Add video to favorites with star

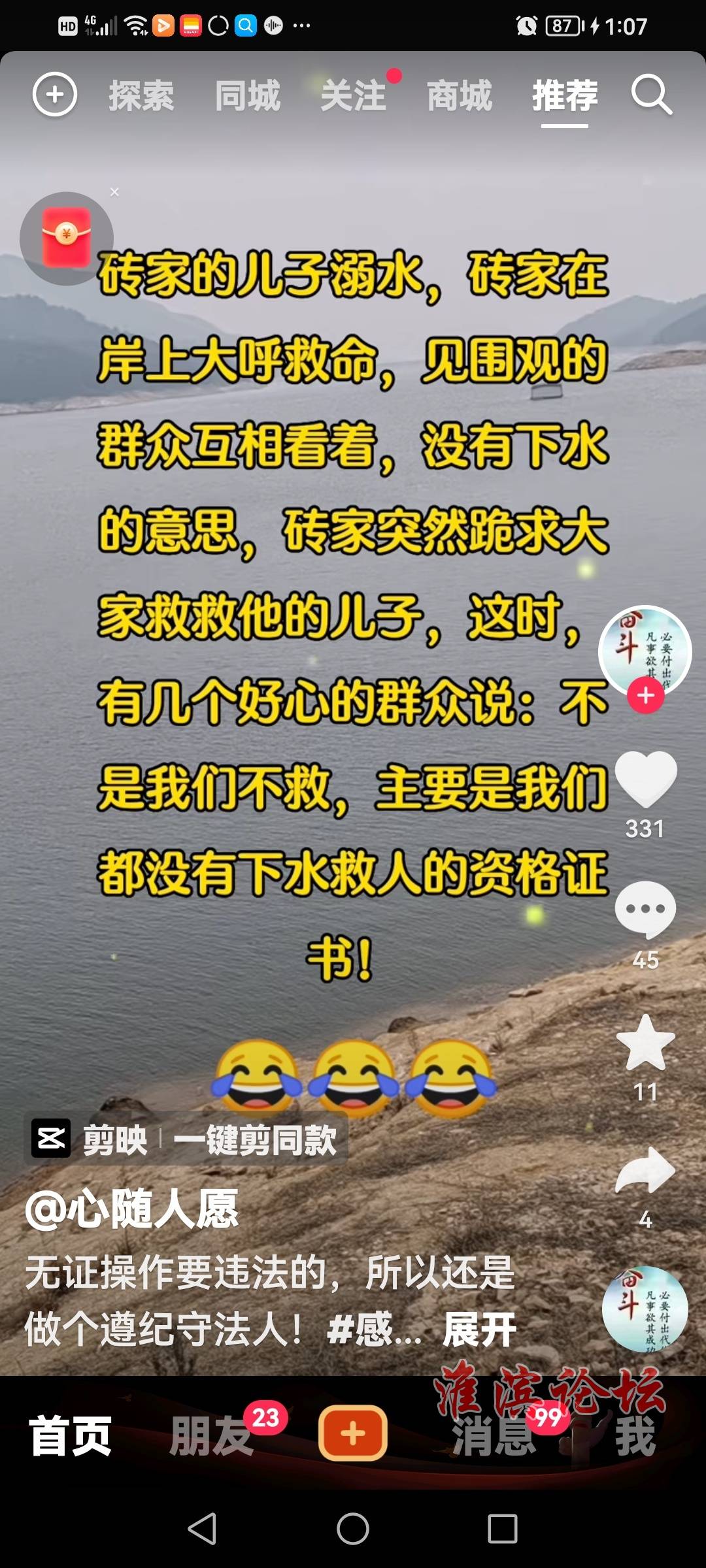click(x=645, y=1043)
